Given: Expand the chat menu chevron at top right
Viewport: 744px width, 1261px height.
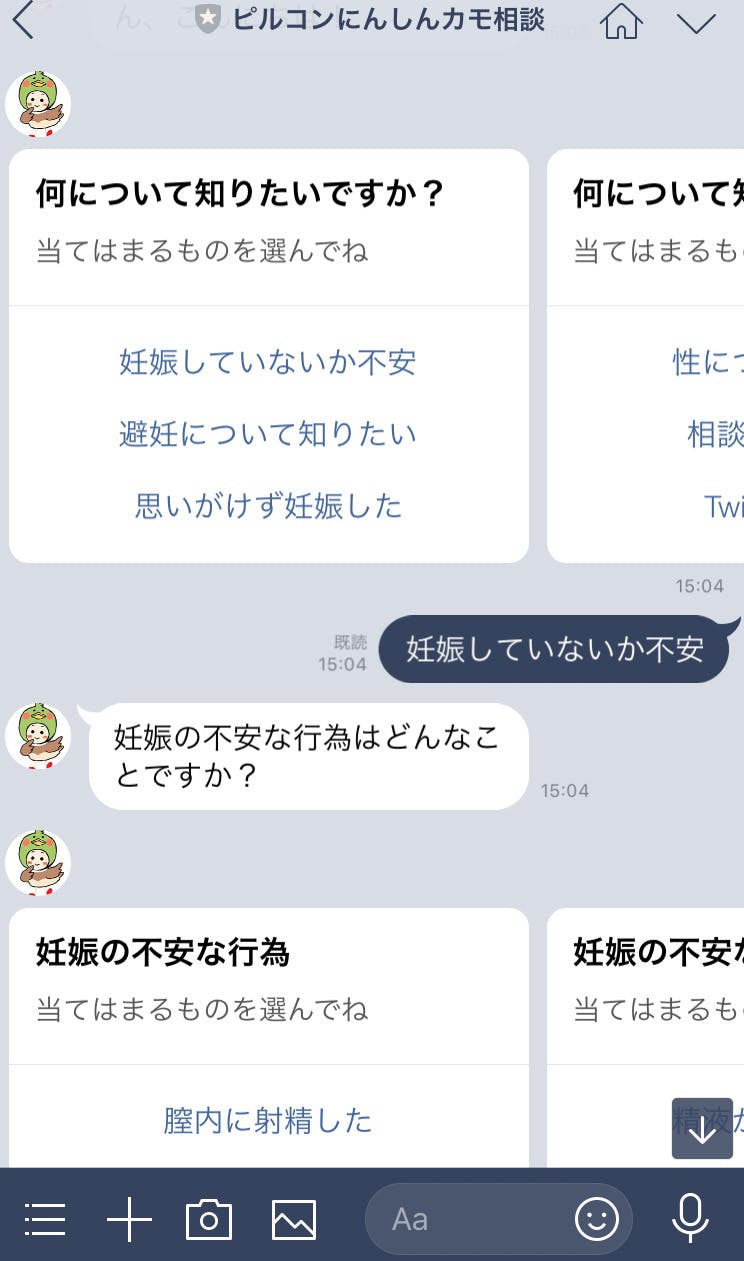Looking at the screenshot, I should [696, 23].
